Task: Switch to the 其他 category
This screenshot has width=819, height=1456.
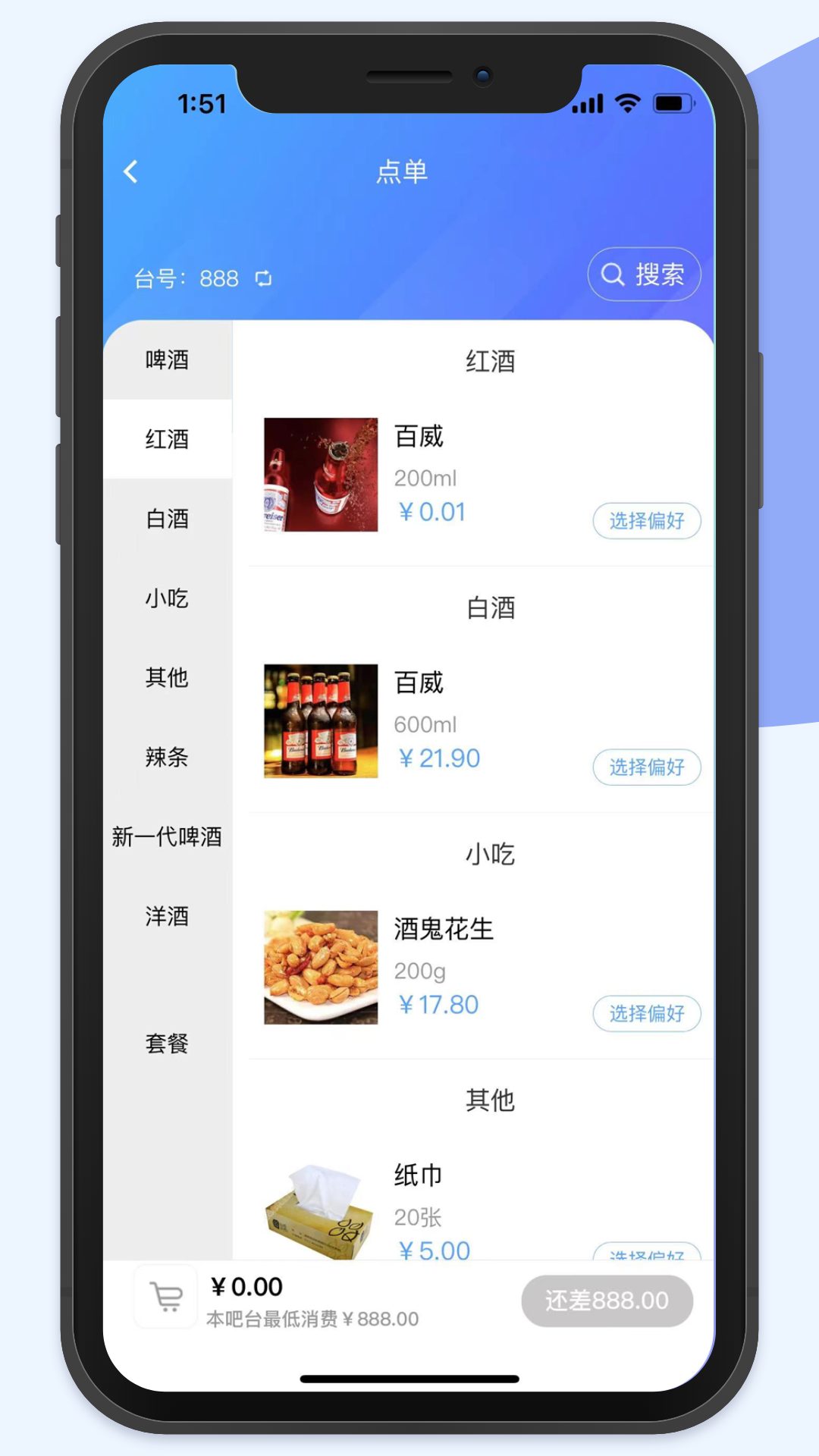Action: [167, 677]
